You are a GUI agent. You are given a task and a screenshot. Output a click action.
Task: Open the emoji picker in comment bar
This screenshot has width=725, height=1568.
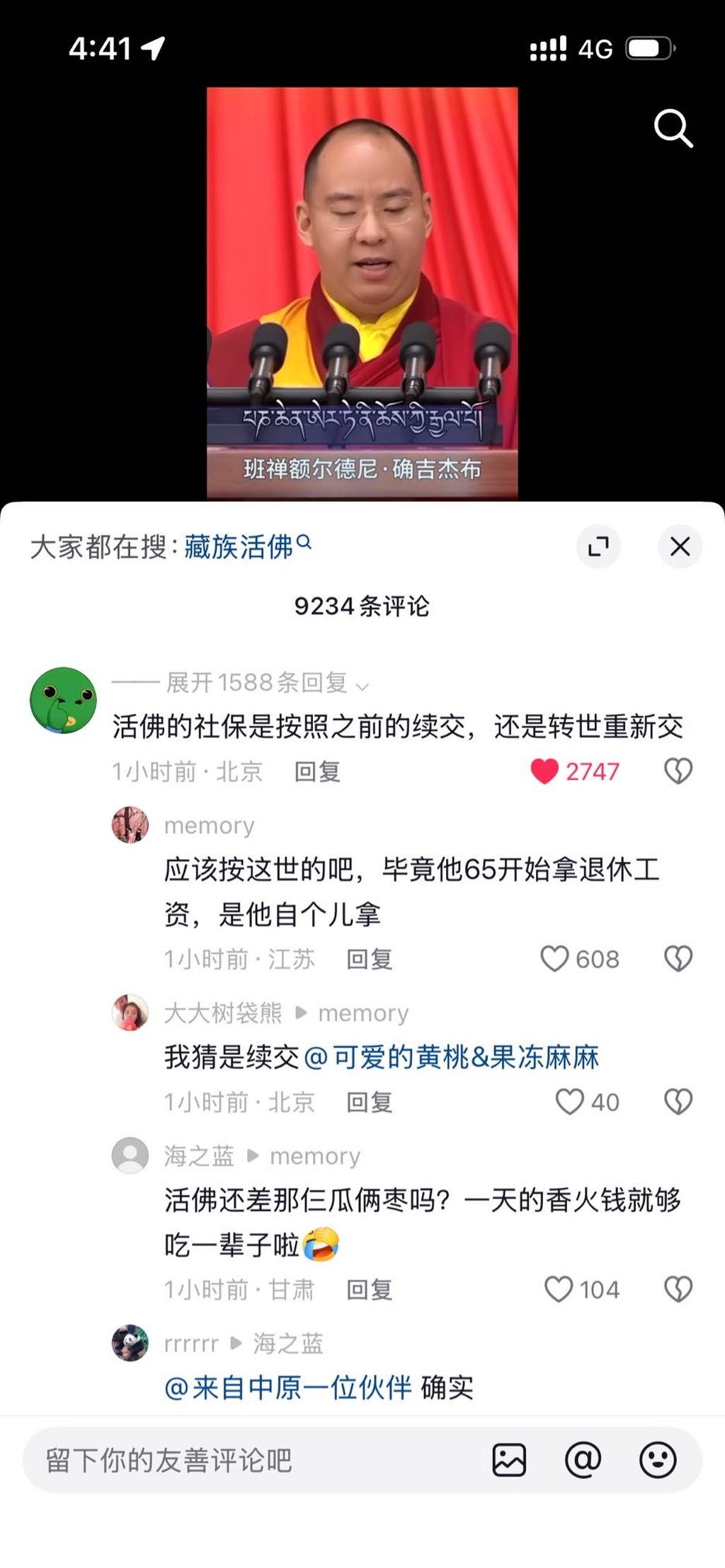pos(658,1460)
